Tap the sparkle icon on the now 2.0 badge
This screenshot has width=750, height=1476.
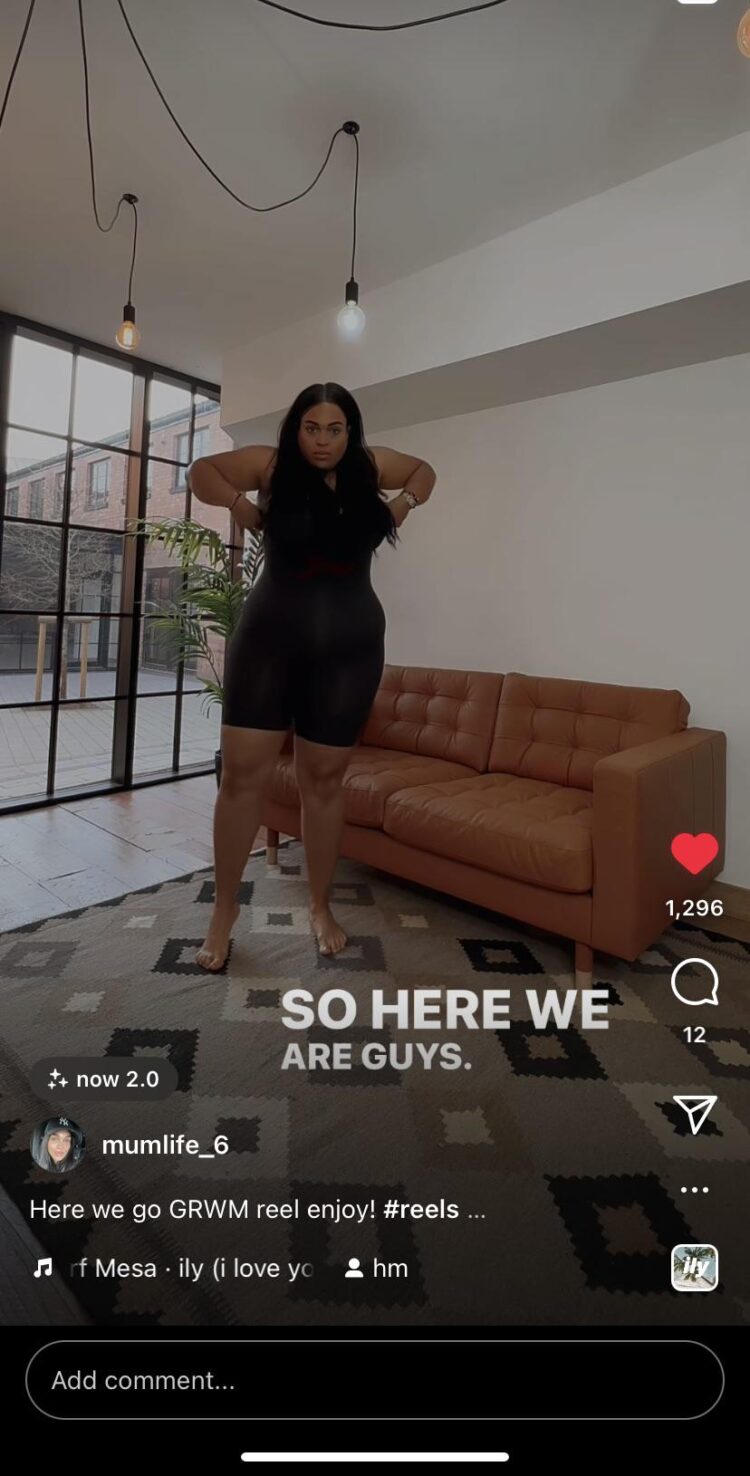(55, 1079)
